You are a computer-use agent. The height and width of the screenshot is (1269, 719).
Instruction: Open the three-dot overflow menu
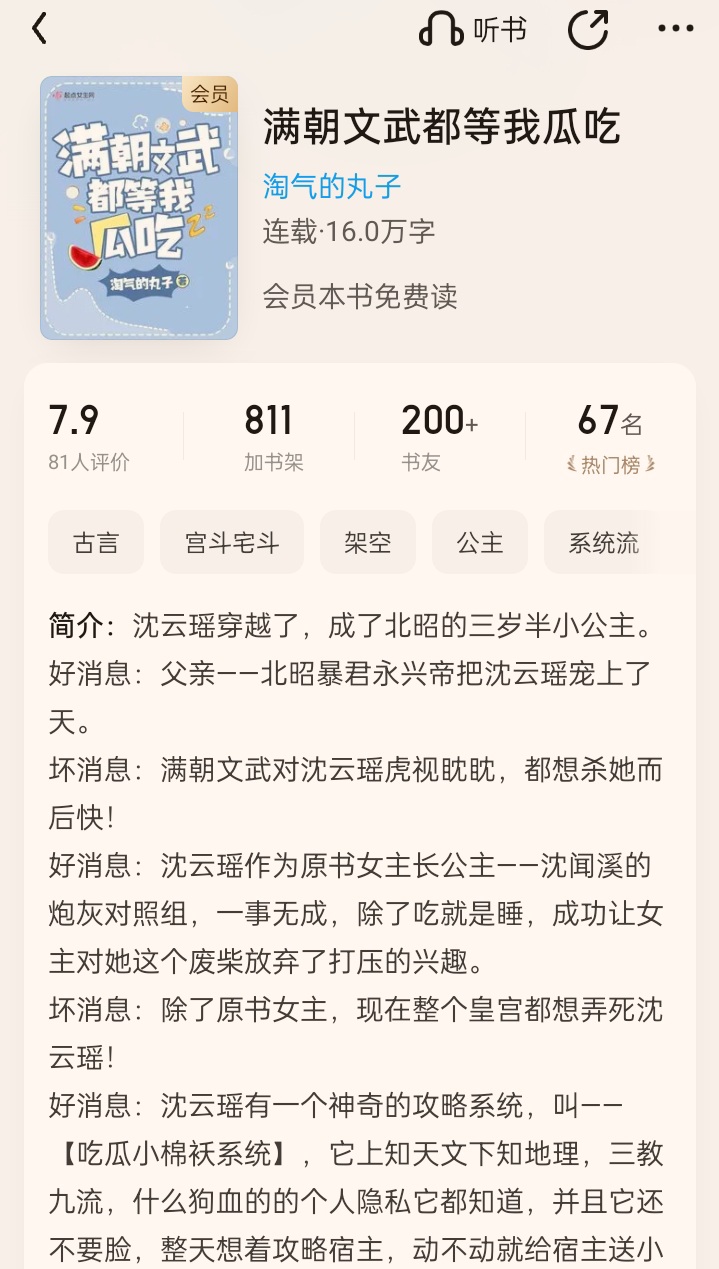tap(676, 29)
